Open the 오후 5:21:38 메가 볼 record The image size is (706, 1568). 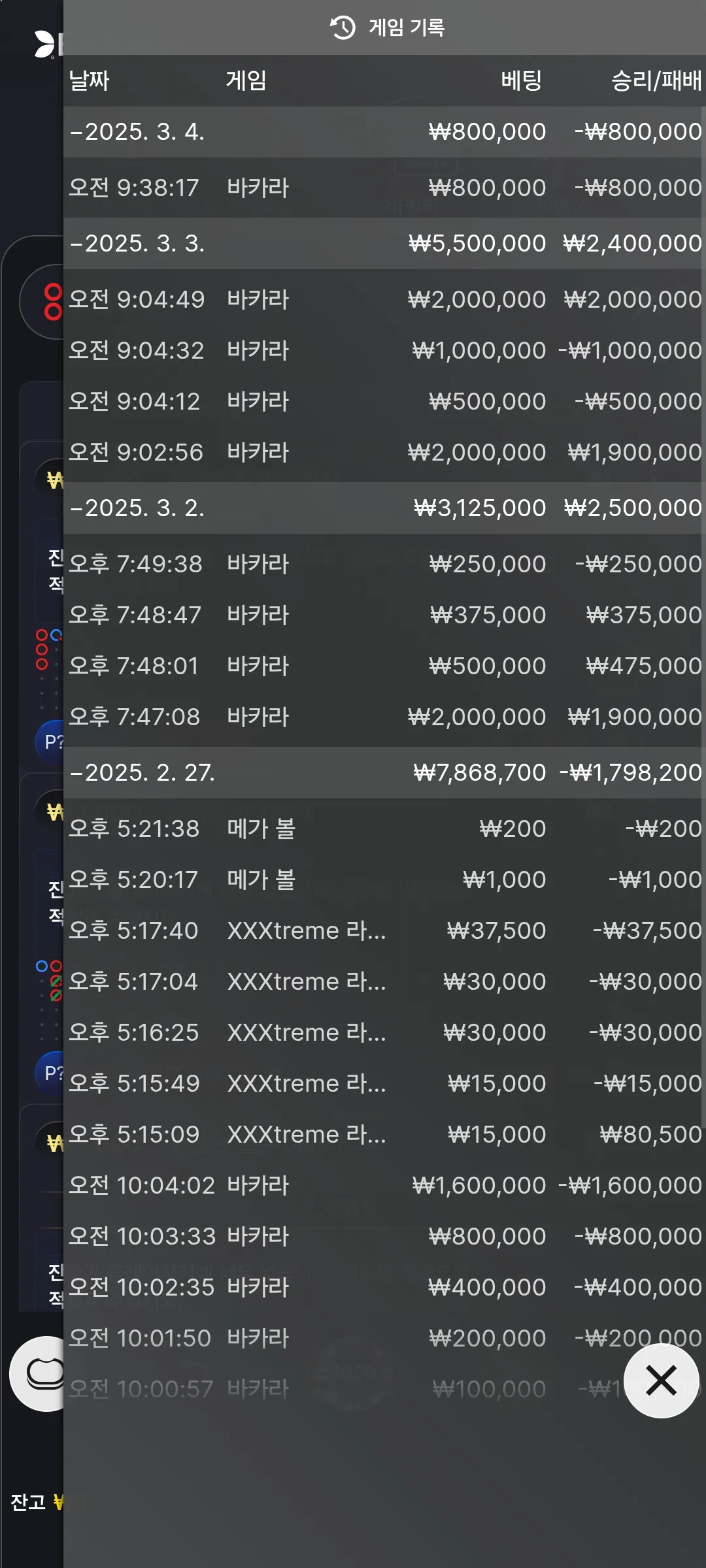click(x=384, y=828)
